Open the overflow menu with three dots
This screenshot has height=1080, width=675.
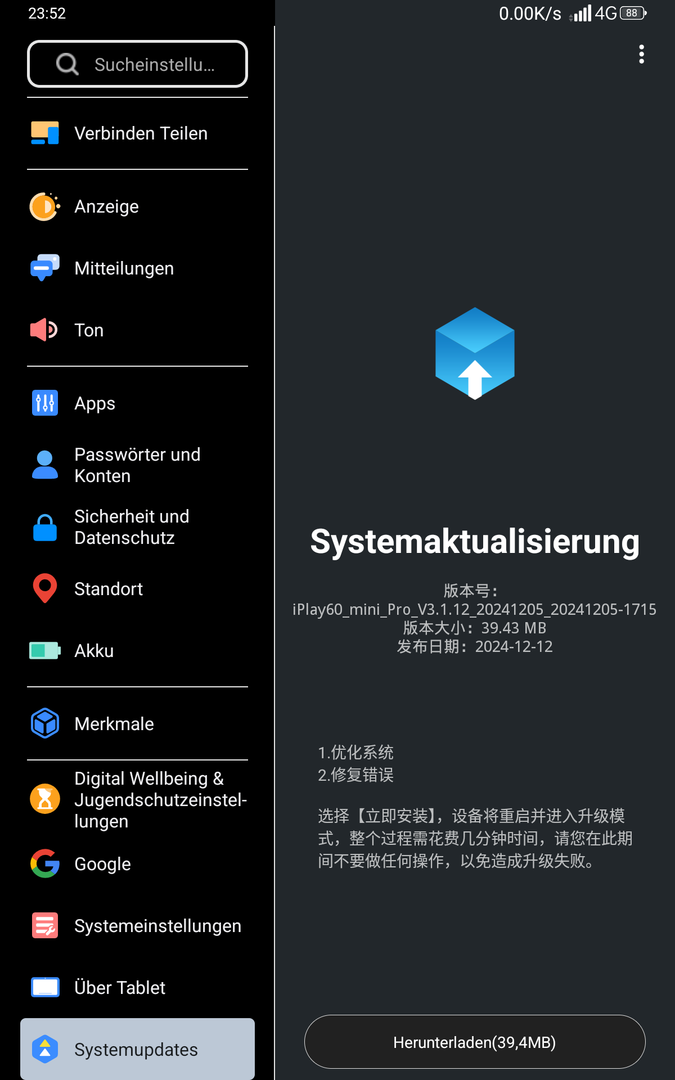[641, 55]
